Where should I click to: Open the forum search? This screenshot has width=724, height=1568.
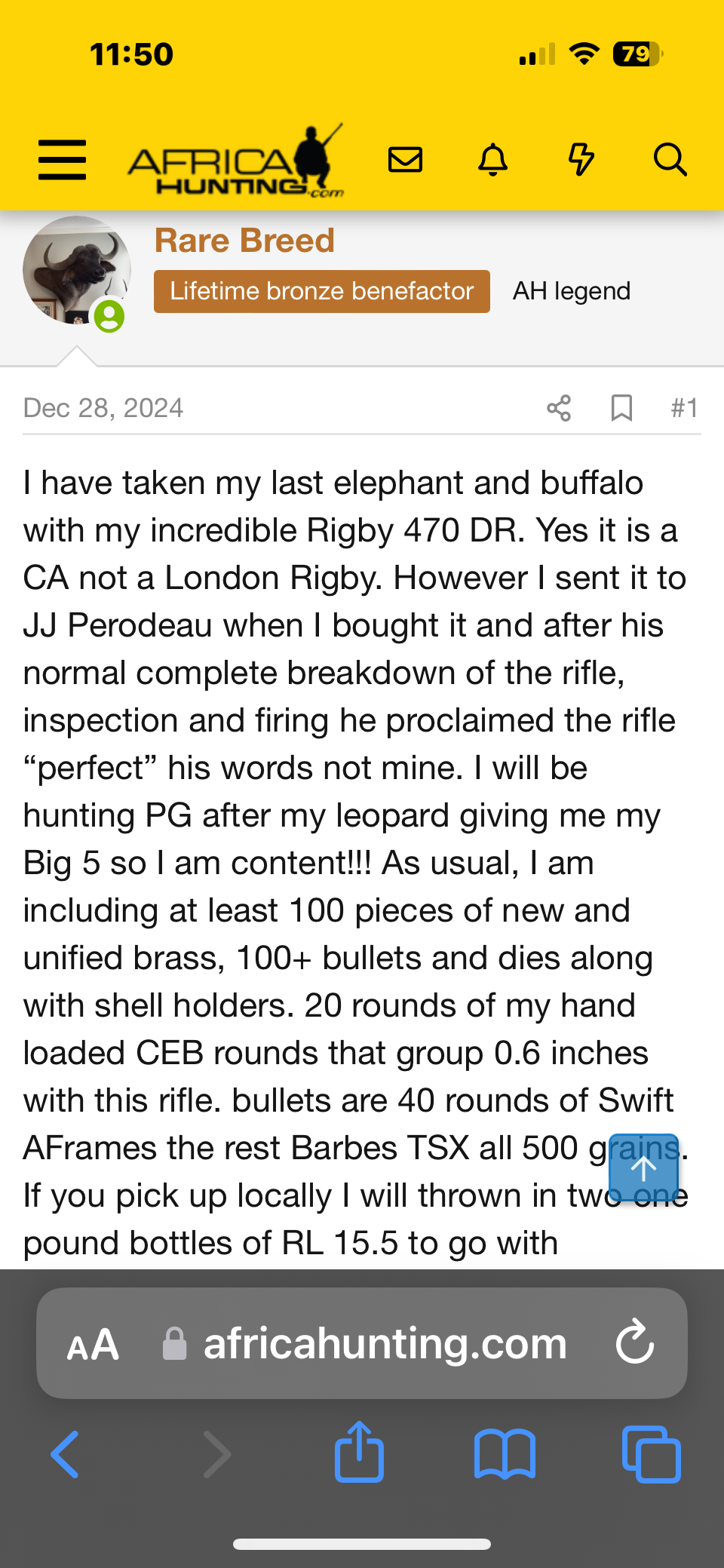click(670, 159)
